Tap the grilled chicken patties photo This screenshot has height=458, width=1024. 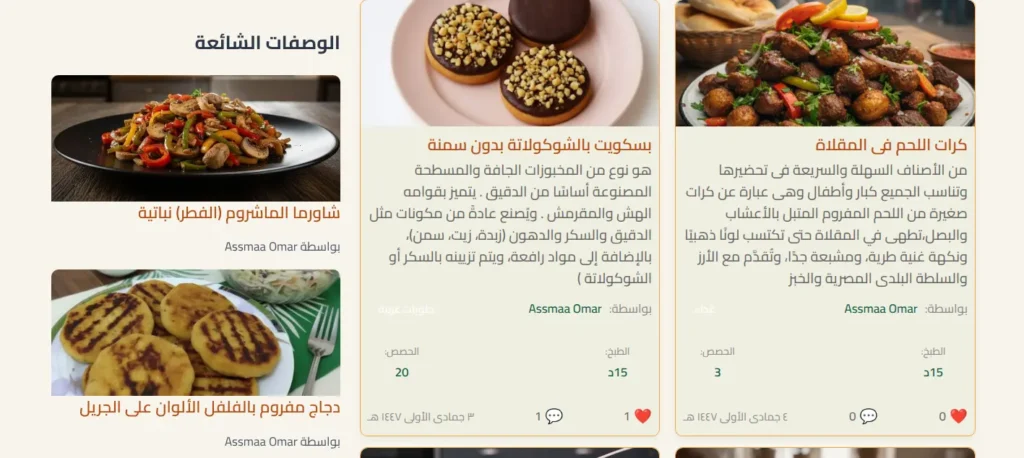coord(196,332)
